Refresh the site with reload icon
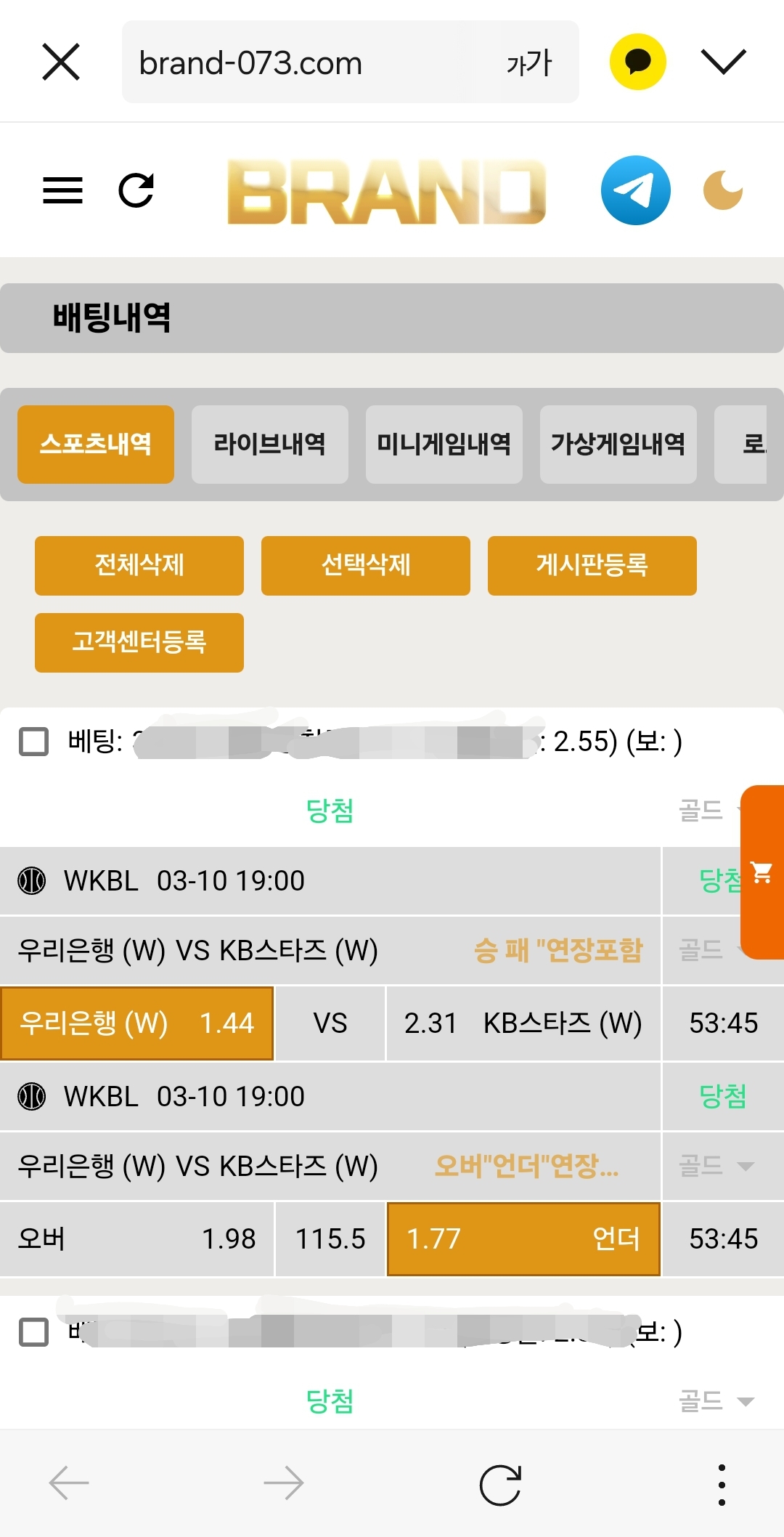The height and width of the screenshot is (1537, 784). pos(136,190)
